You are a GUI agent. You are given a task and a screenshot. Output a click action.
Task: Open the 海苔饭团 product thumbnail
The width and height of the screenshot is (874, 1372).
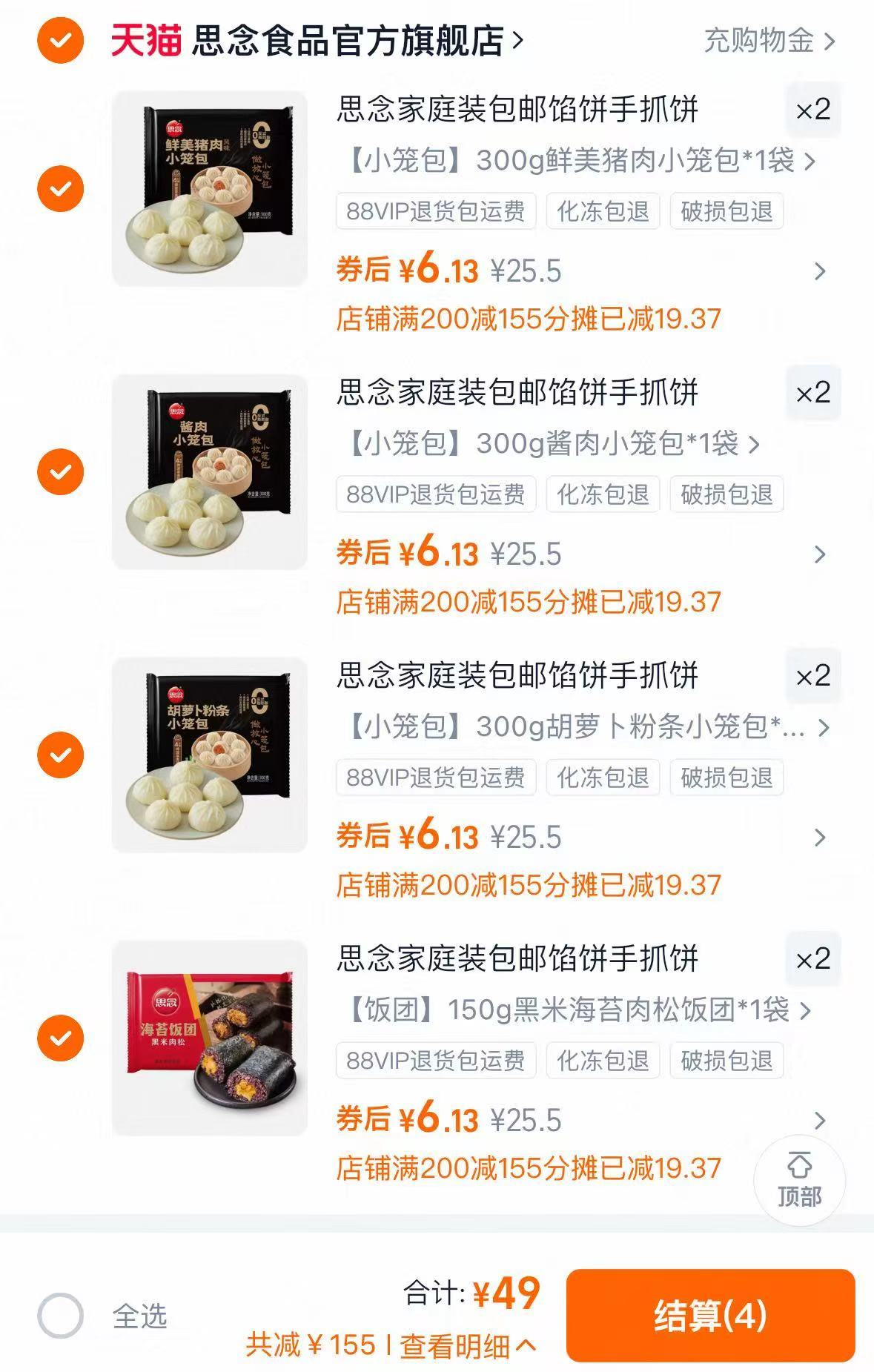(x=211, y=1034)
